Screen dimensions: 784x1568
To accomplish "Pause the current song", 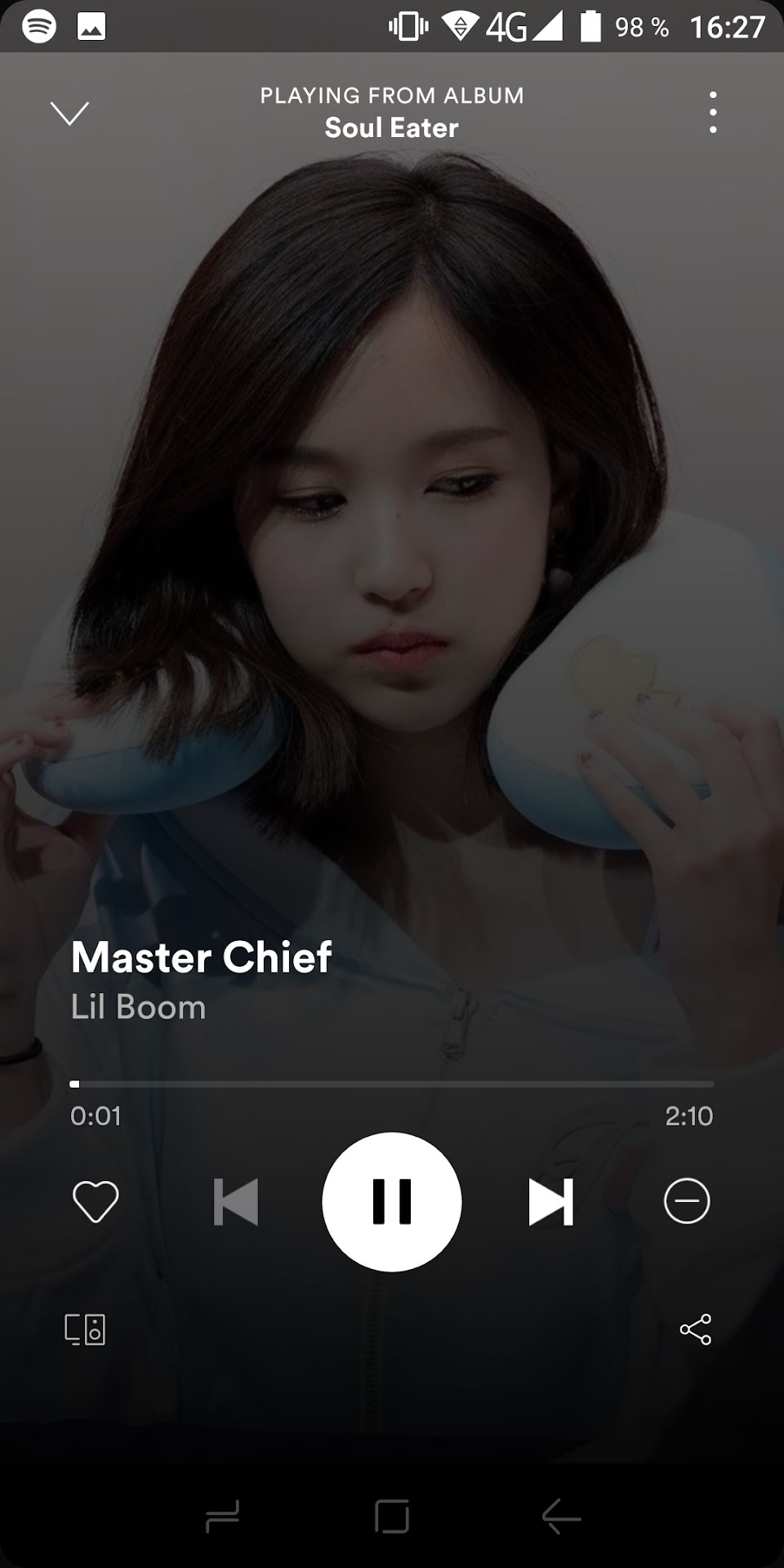I will pyautogui.click(x=392, y=1201).
